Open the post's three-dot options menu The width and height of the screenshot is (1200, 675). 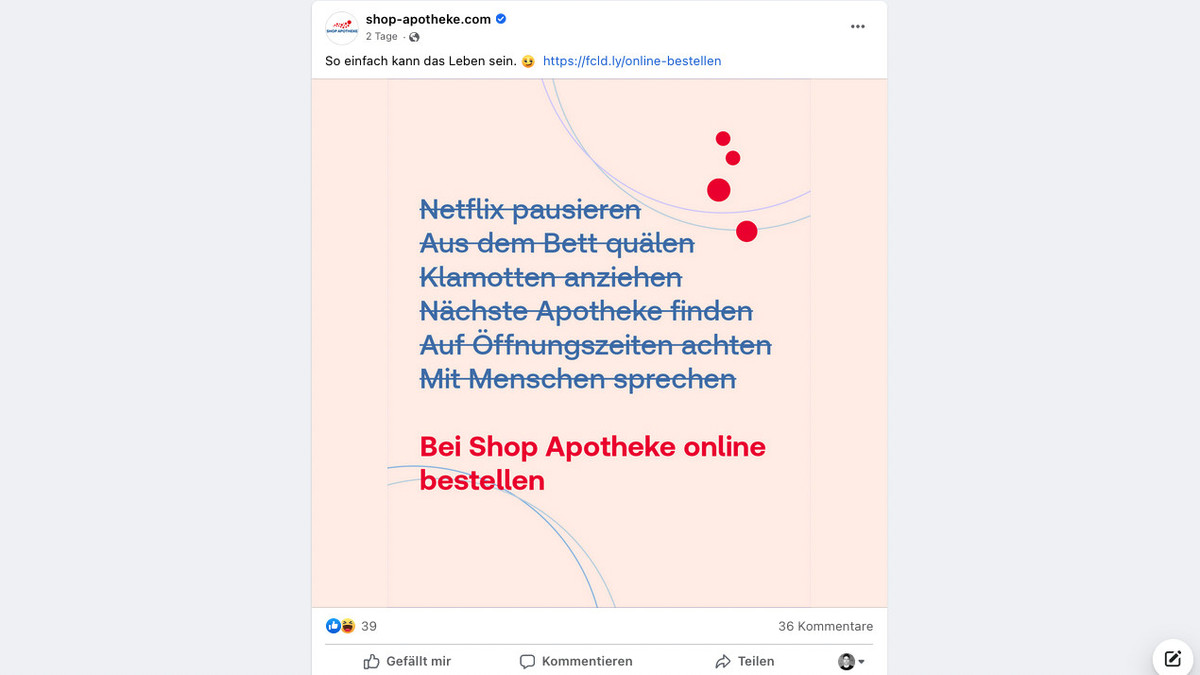857,27
